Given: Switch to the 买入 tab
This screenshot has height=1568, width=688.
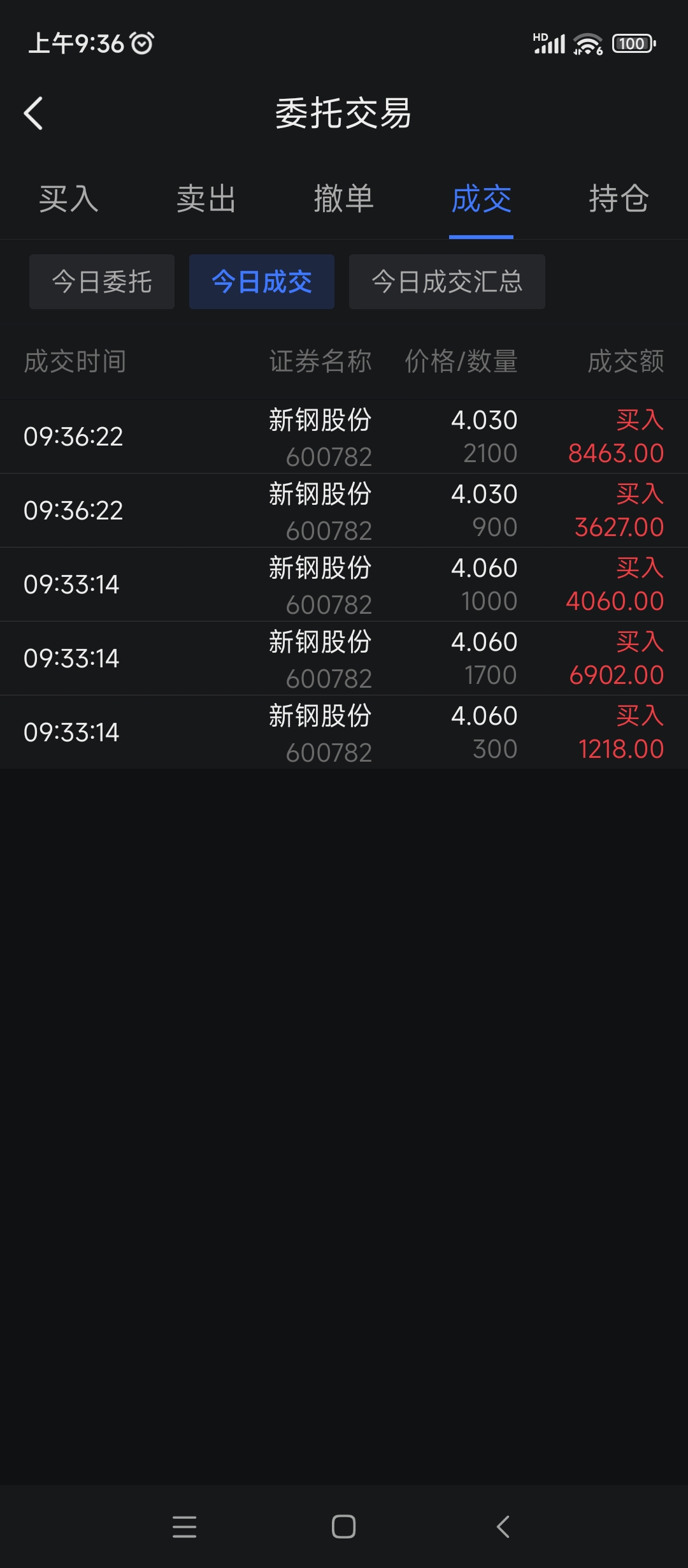Looking at the screenshot, I should 69,199.
